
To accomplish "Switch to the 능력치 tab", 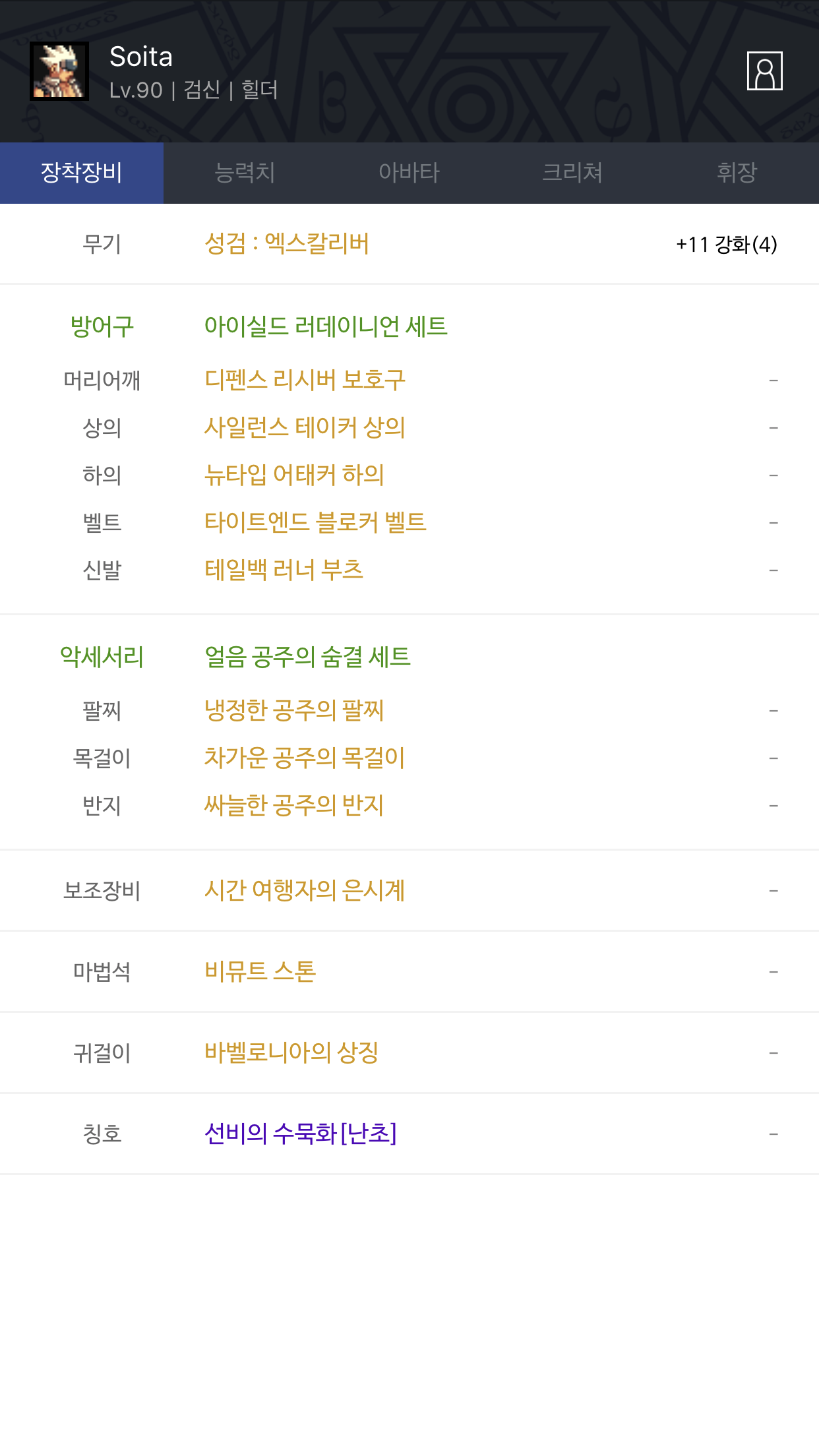I will [x=245, y=173].
